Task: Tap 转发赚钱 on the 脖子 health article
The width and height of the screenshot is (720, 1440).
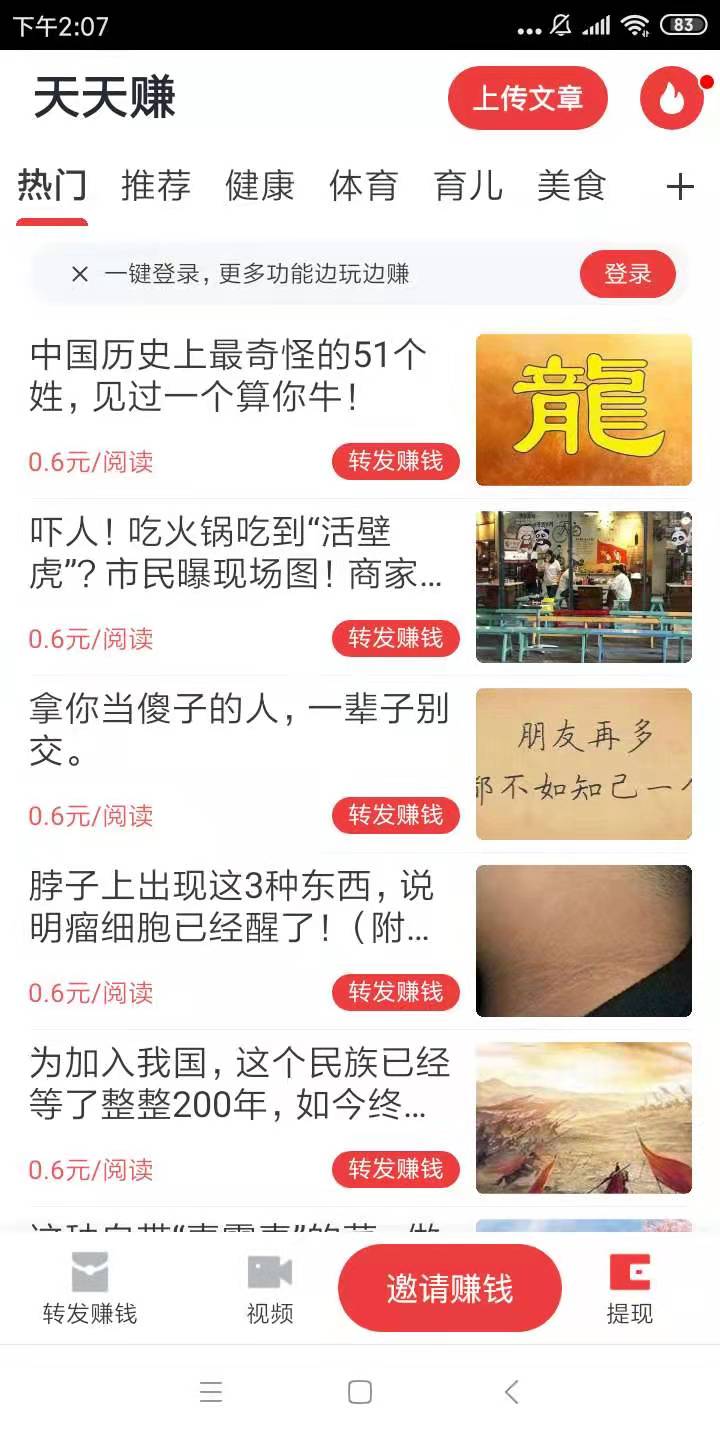Action: tap(395, 992)
